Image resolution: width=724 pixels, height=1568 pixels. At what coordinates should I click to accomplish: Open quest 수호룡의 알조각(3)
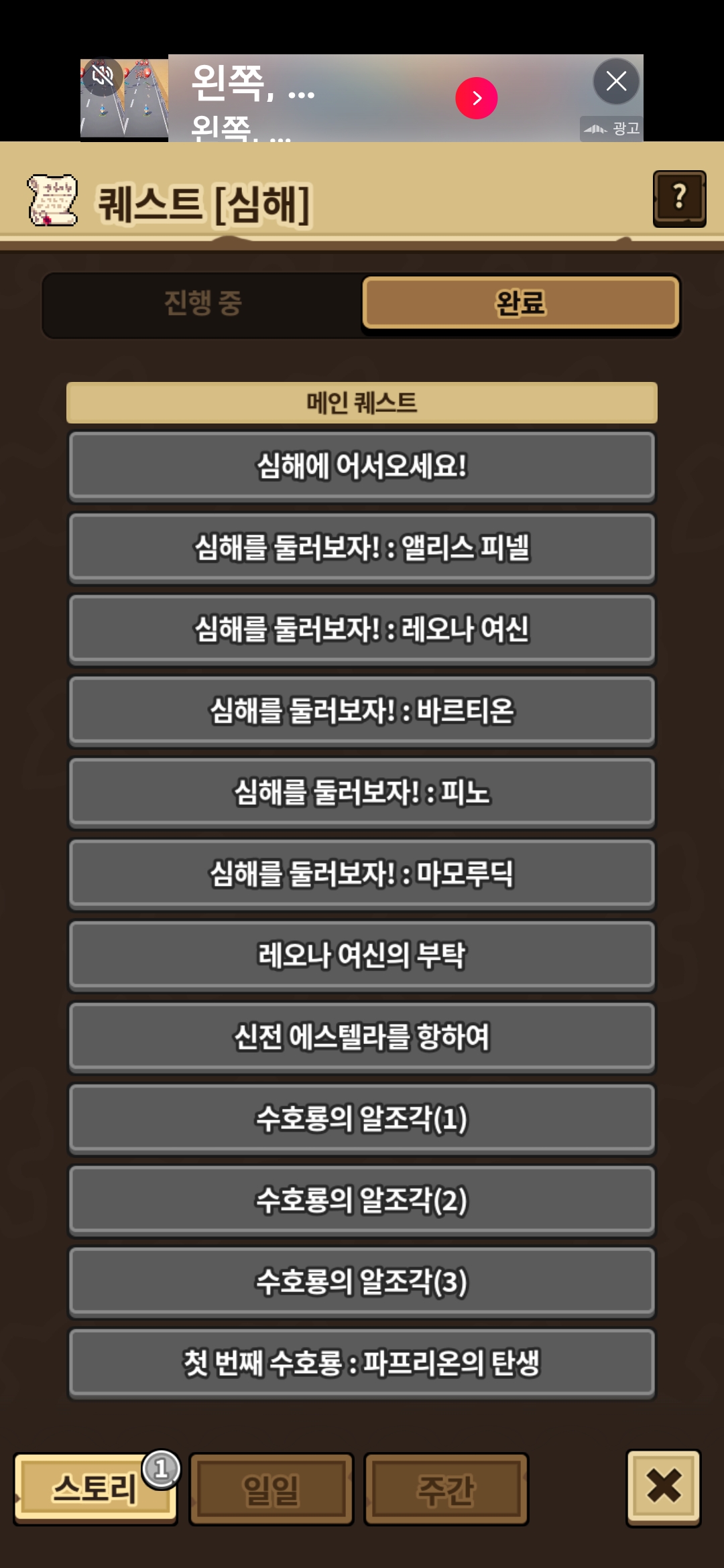(362, 1282)
